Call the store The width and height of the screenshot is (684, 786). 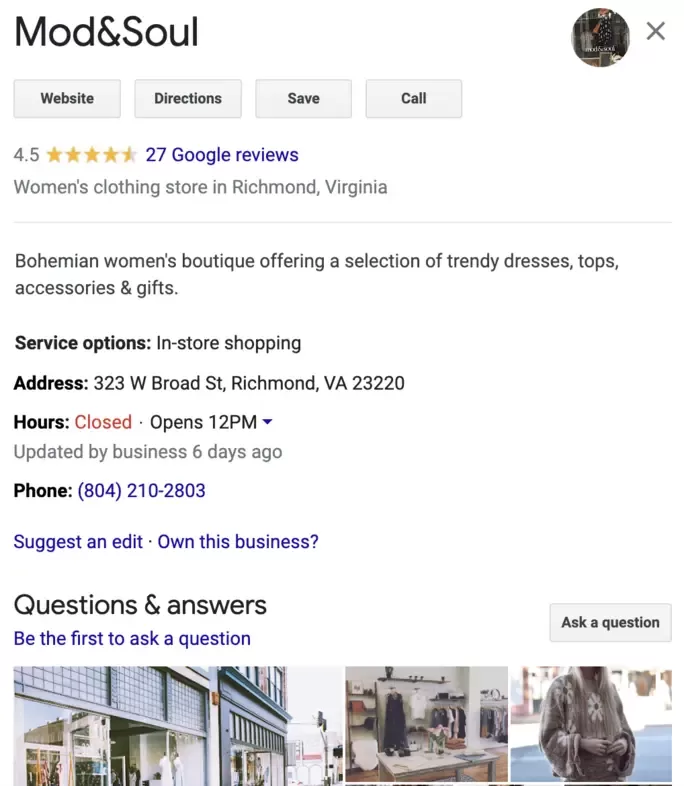413,99
